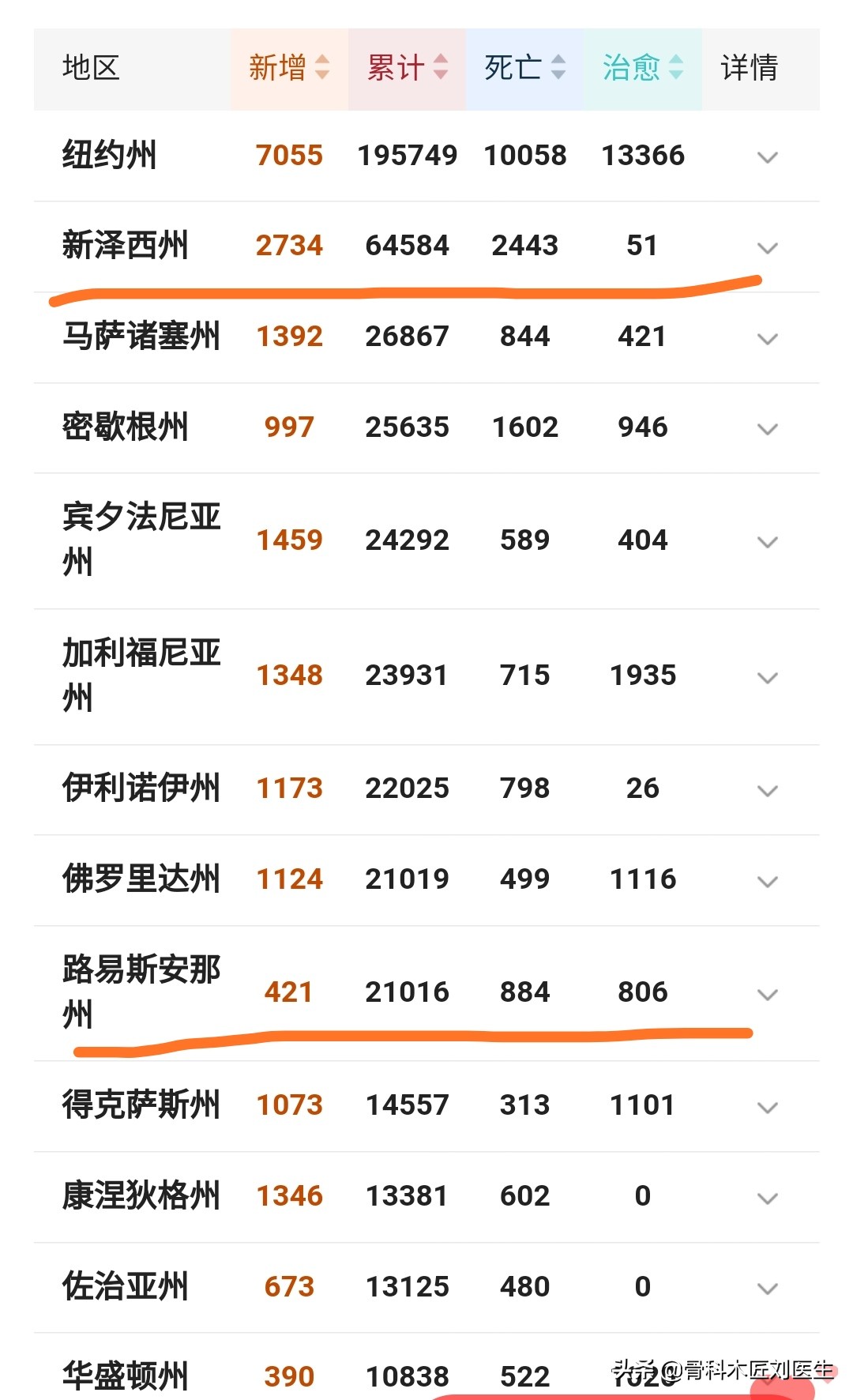Open the 加利福尼亚州 detail chevron
This screenshot has width=853, height=1400.
767,677
